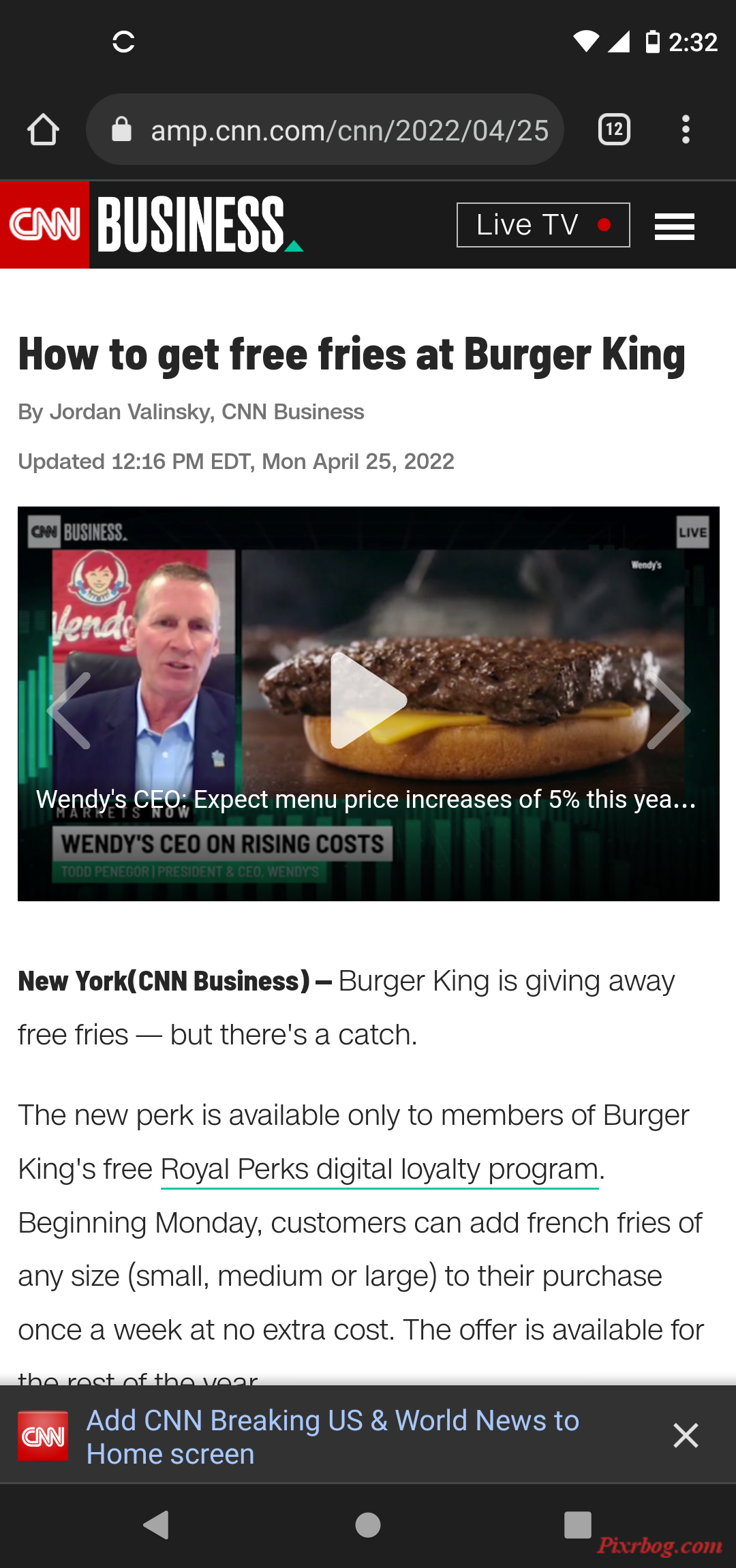
Task: Add CNN Breaking News to Home screen
Action: (x=333, y=1437)
